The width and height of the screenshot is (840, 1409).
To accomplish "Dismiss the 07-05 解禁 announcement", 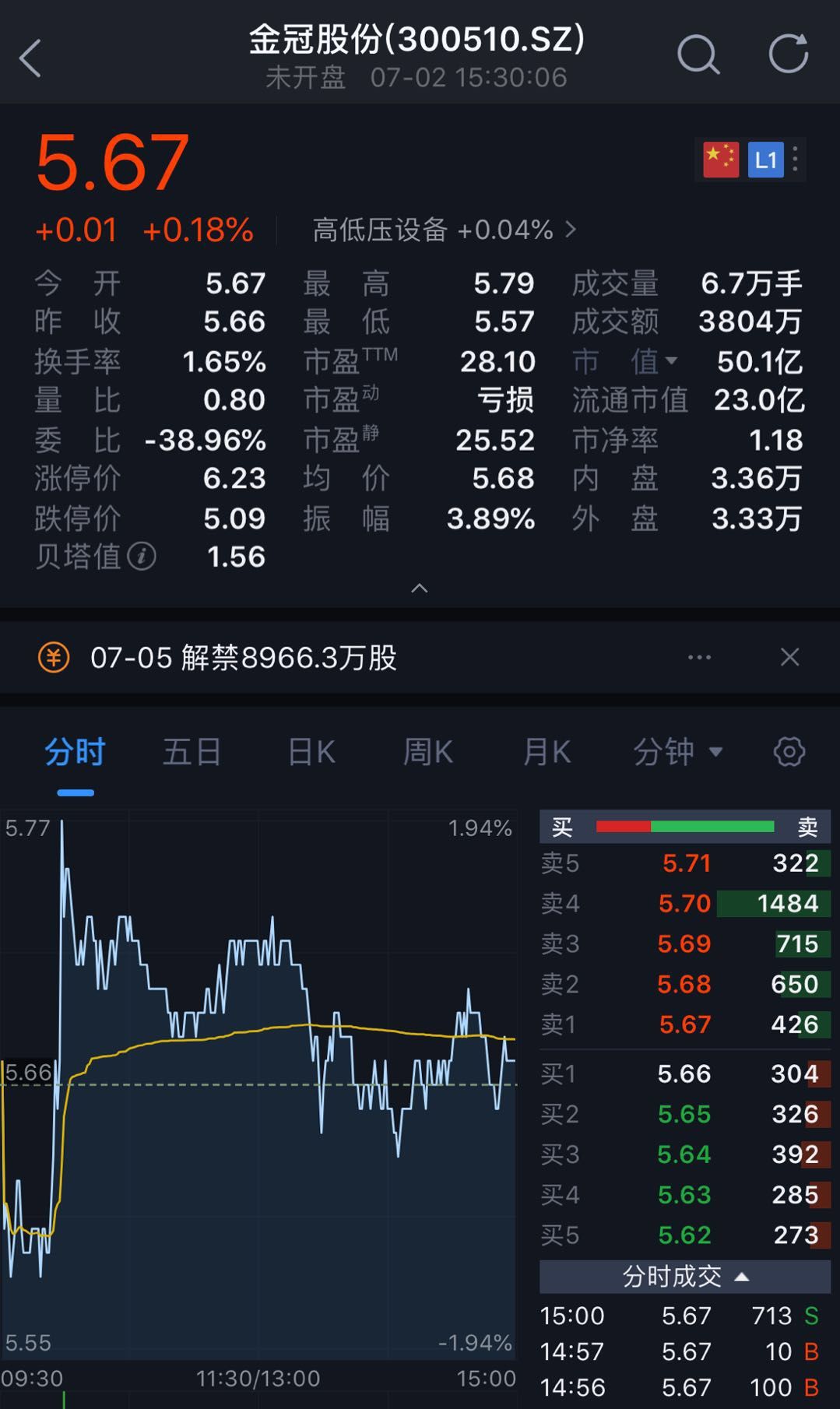I will click(789, 657).
